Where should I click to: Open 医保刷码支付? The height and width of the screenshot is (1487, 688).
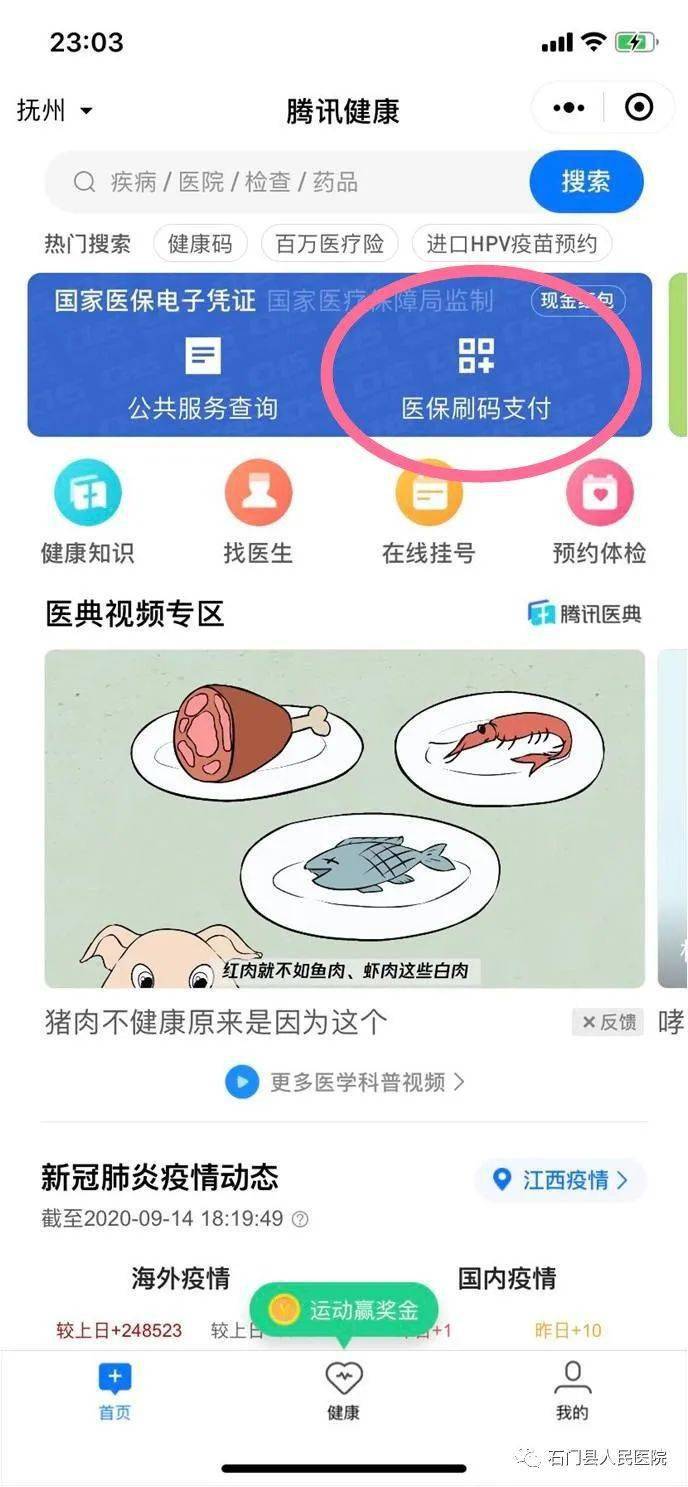476,377
